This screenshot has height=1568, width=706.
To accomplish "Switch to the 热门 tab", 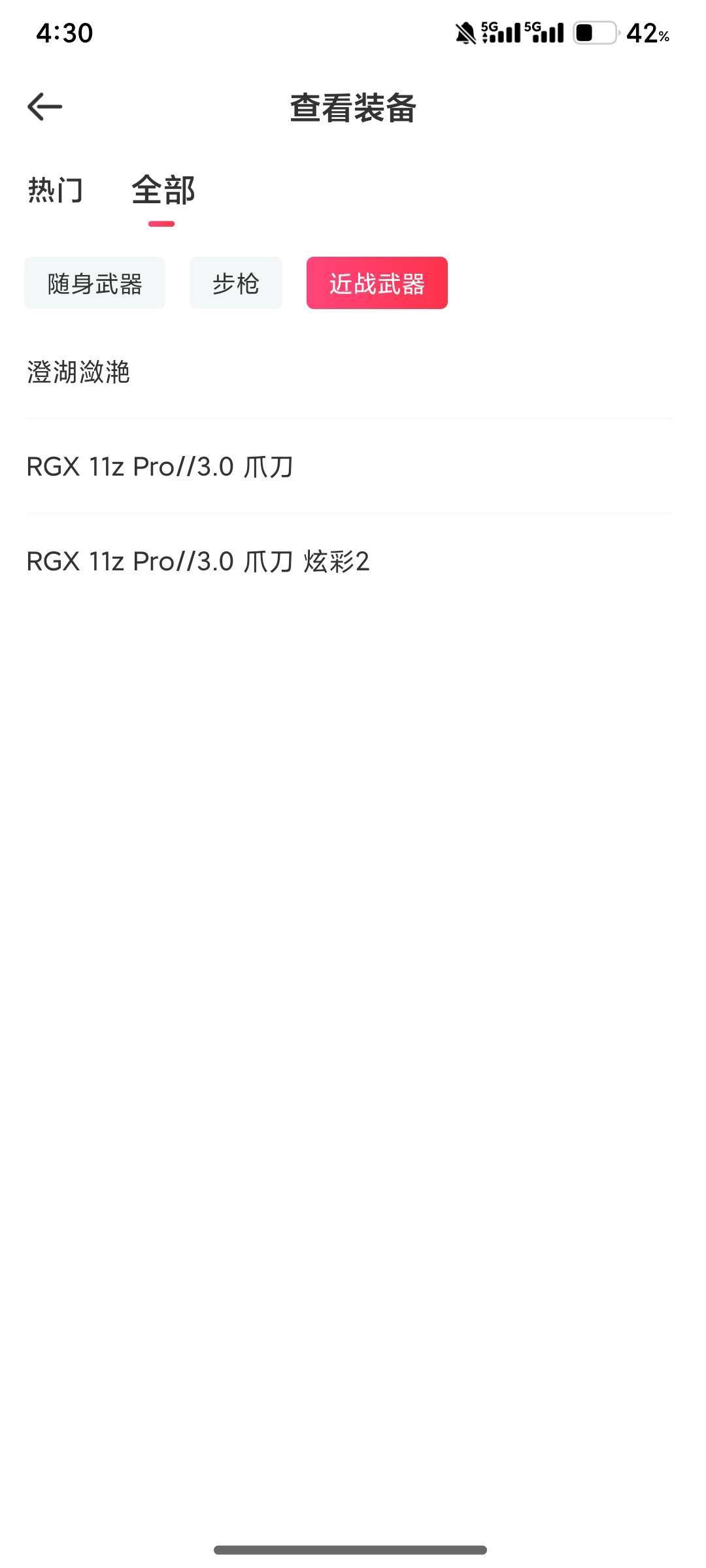I will pyautogui.click(x=56, y=191).
